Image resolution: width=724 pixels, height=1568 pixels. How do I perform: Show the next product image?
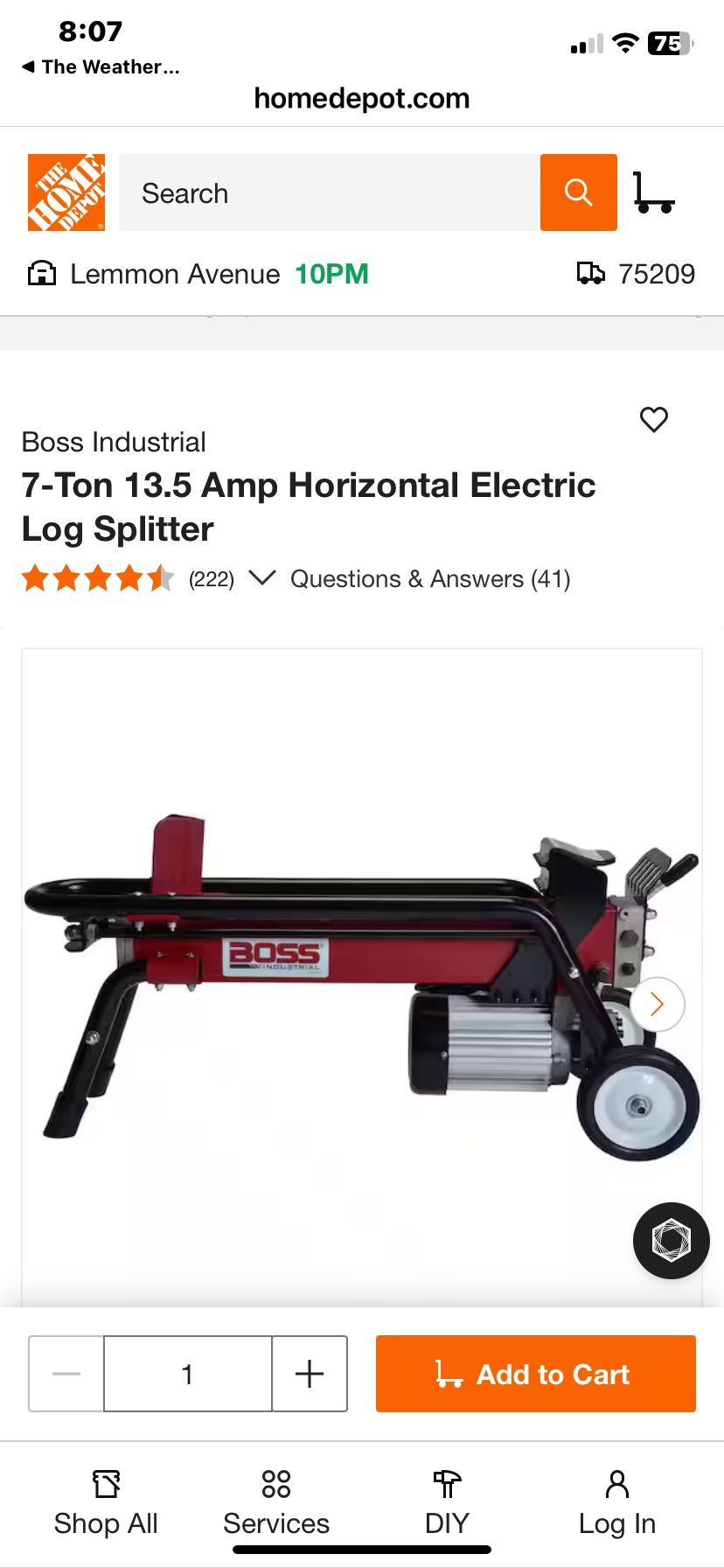[658, 1004]
